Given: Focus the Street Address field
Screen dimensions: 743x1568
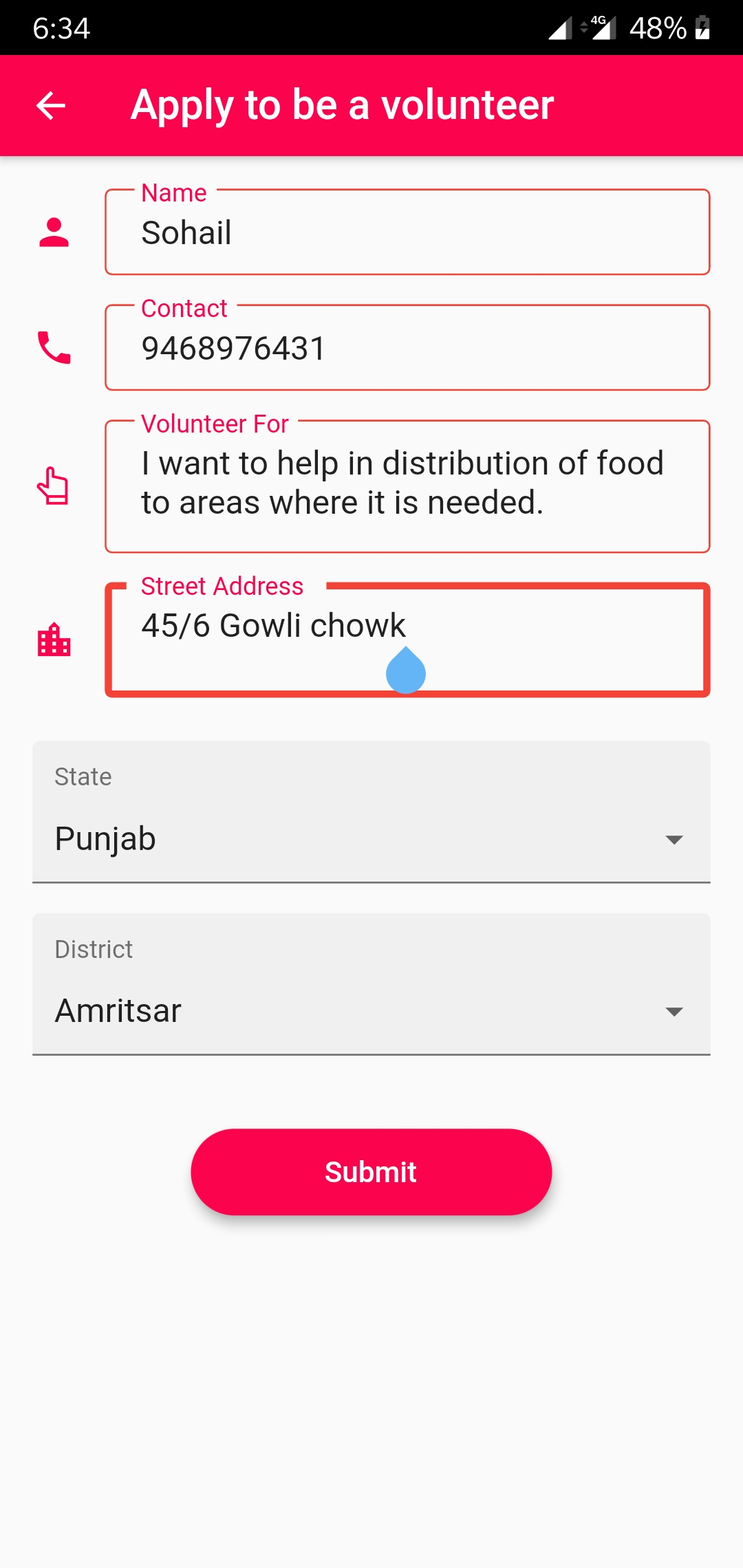Looking at the screenshot, I should point(407,640).
